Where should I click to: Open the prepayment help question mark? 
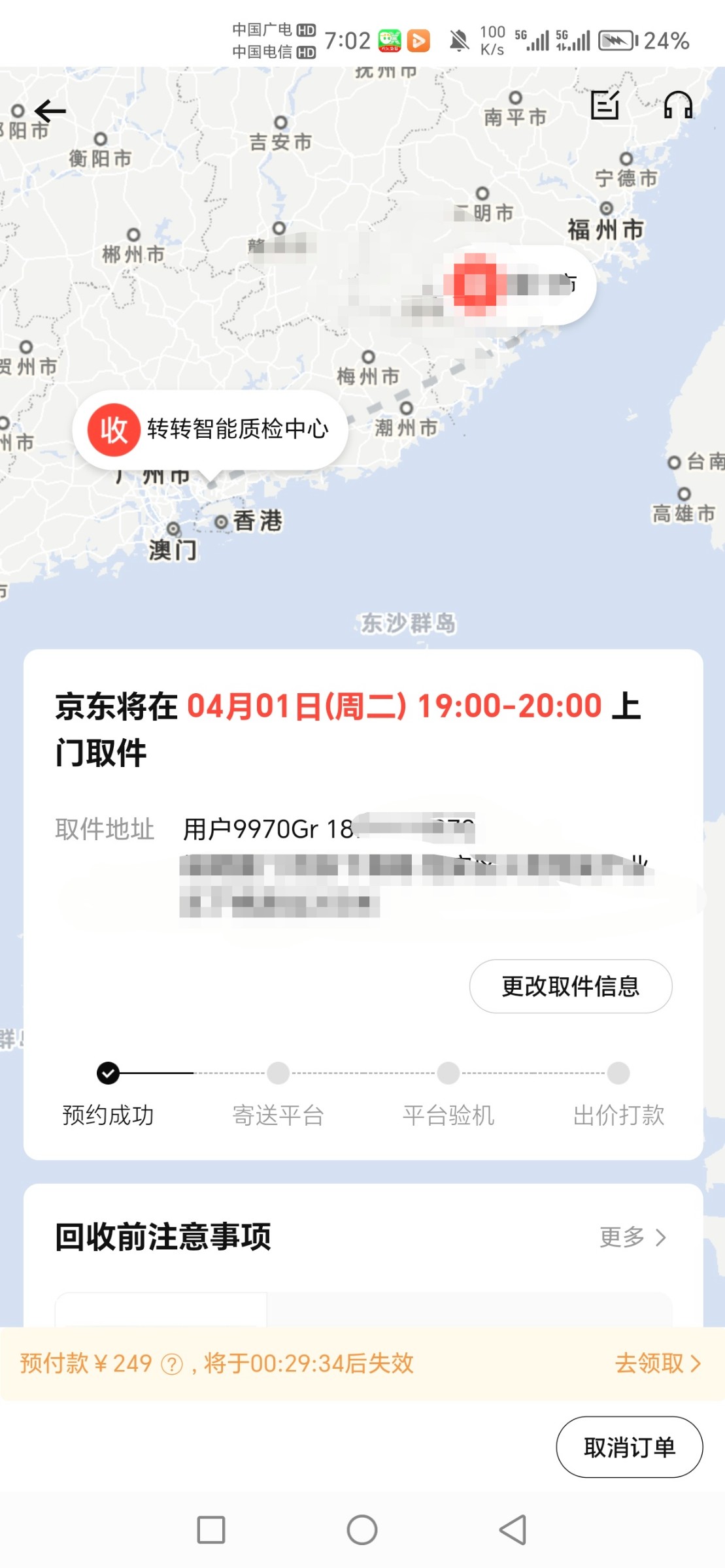tap(172, 1364)
